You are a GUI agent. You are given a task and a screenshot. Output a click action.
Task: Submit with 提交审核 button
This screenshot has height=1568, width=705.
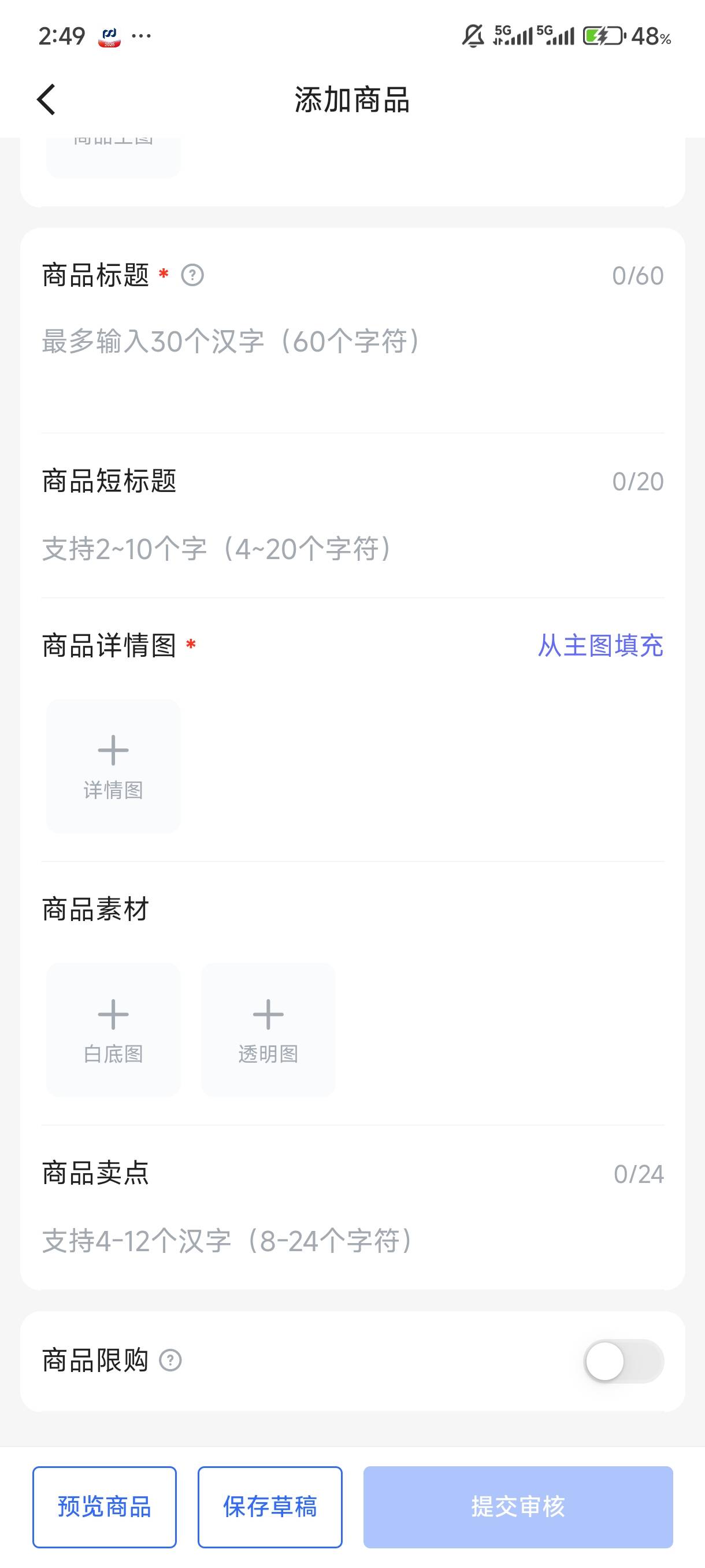point(518,1507)
